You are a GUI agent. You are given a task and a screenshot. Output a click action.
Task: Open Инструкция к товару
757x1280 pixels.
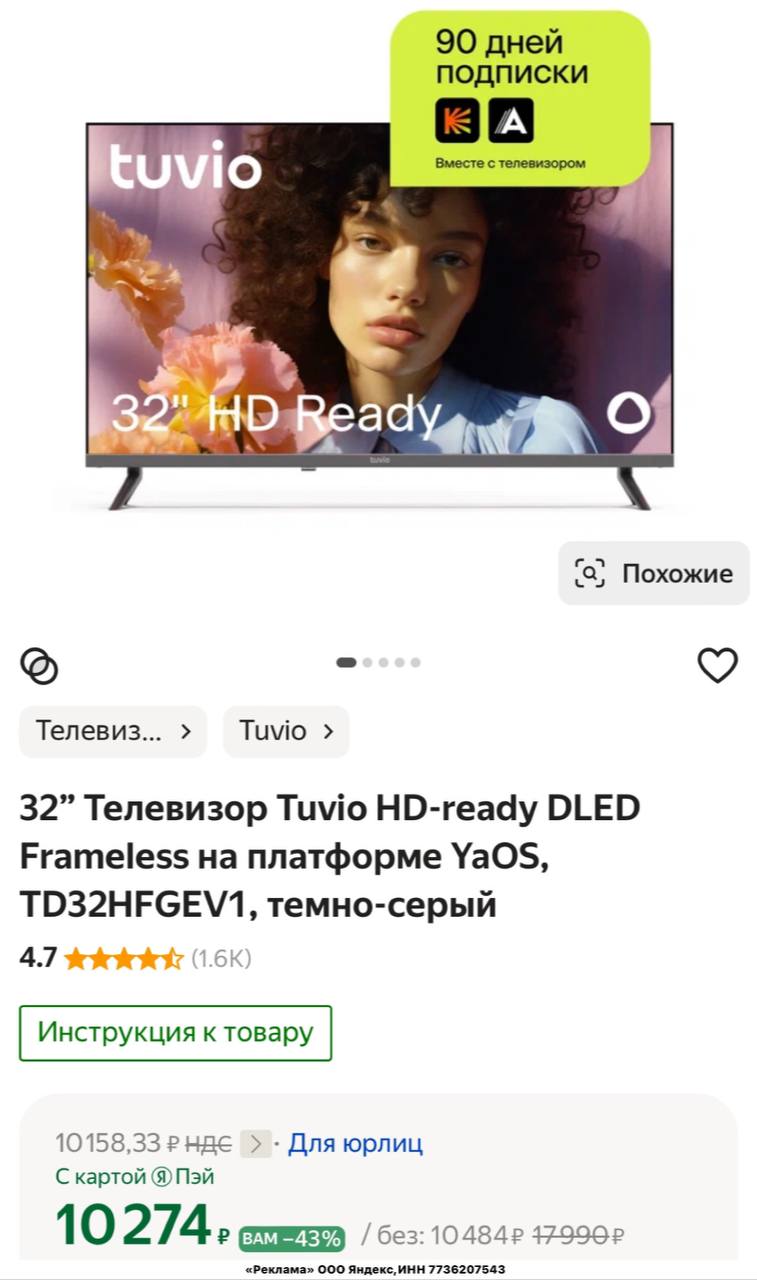(x=176, y=1033)
